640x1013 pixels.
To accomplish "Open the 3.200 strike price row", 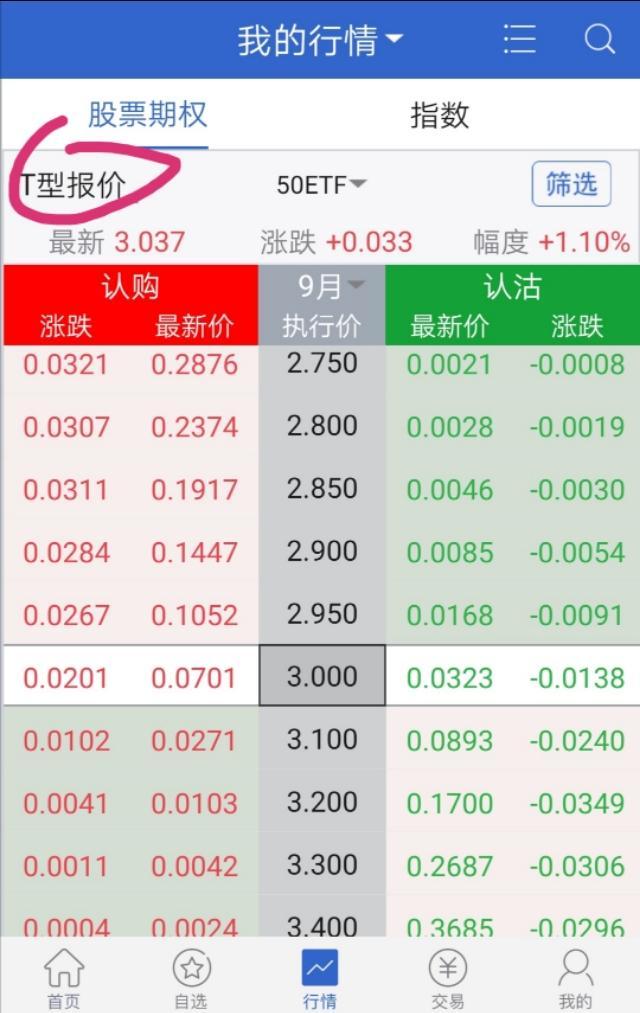I will tap(321, 802).
